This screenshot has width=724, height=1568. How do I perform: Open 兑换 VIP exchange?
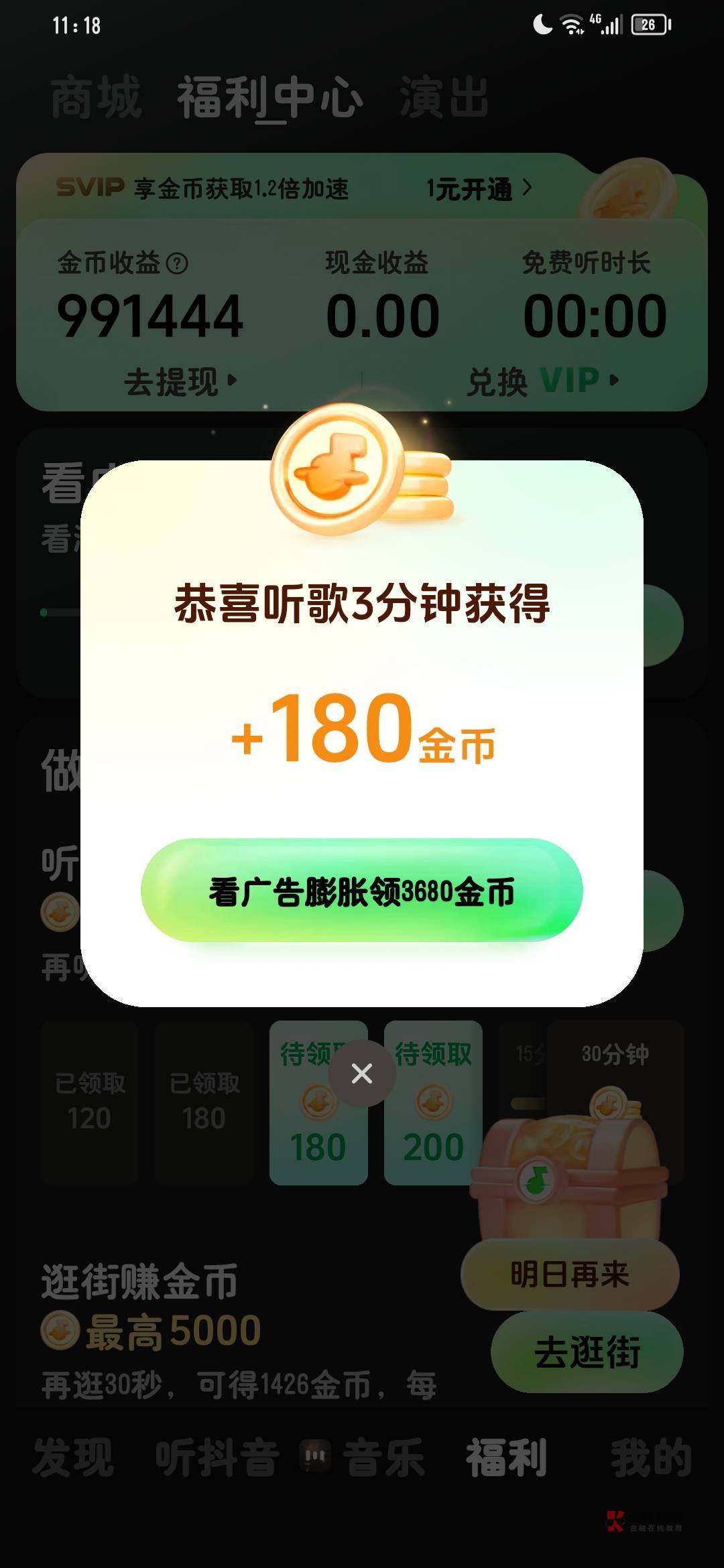coord(543,381)
